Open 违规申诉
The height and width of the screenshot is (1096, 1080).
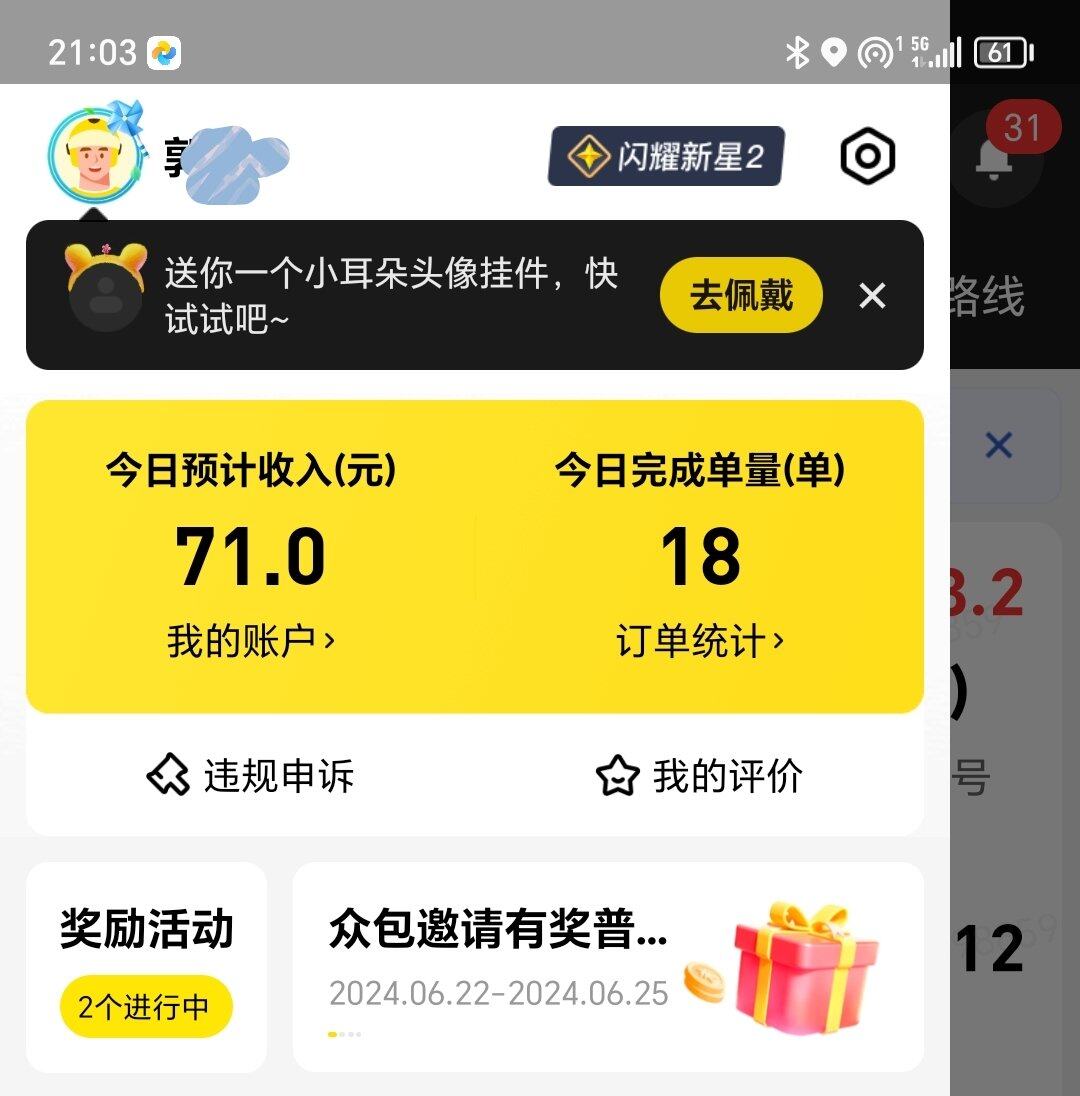tap(250, 776)
